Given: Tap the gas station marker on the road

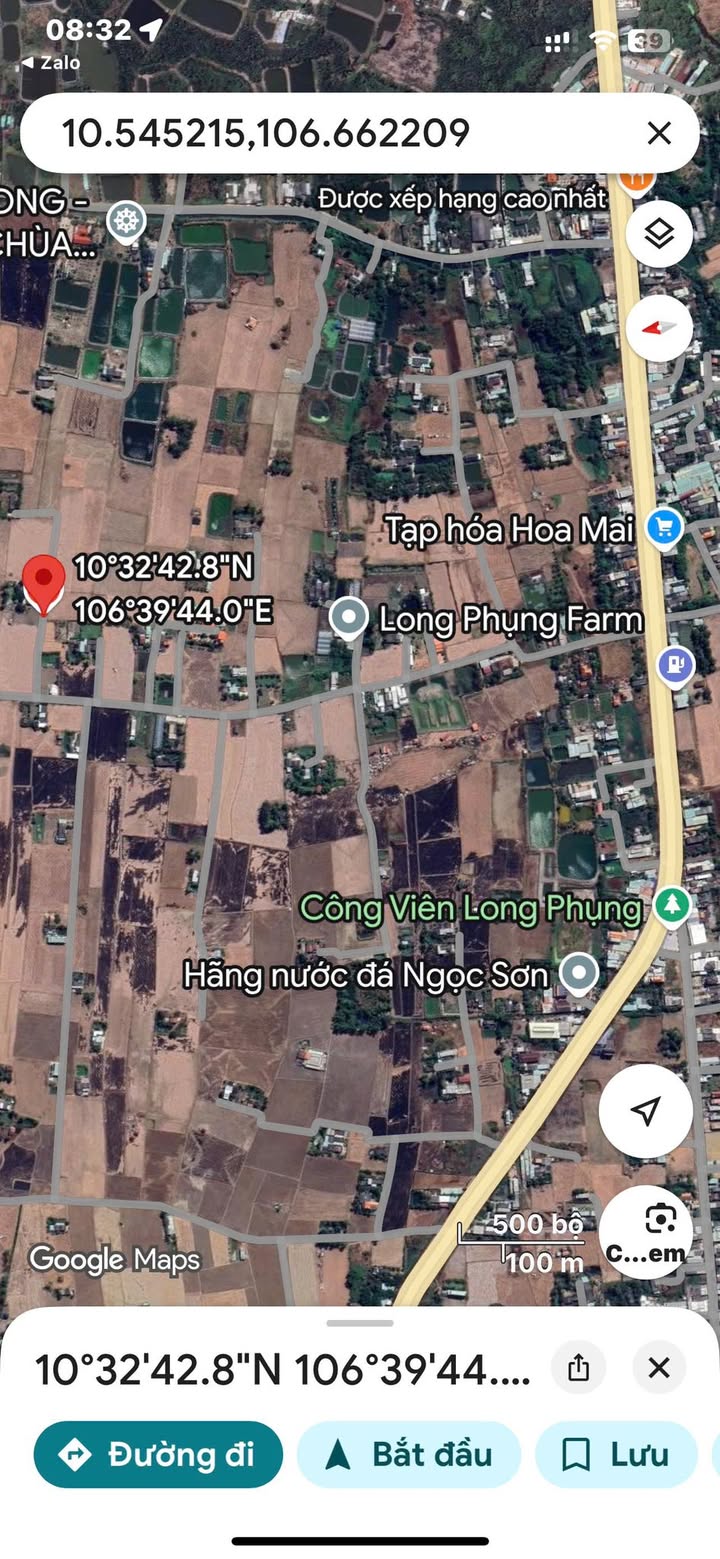Looking at the screenshot, I should coord(676,663).
